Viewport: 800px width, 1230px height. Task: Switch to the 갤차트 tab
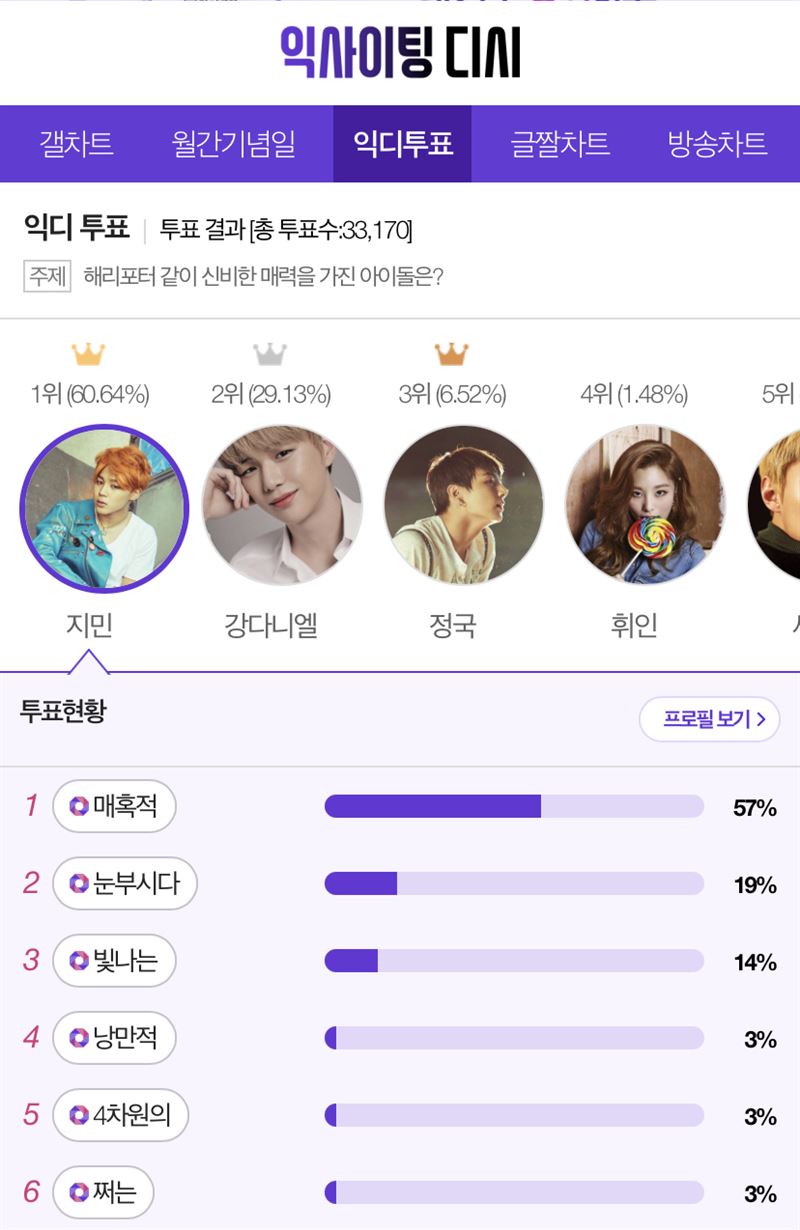(x=76, y=144)
